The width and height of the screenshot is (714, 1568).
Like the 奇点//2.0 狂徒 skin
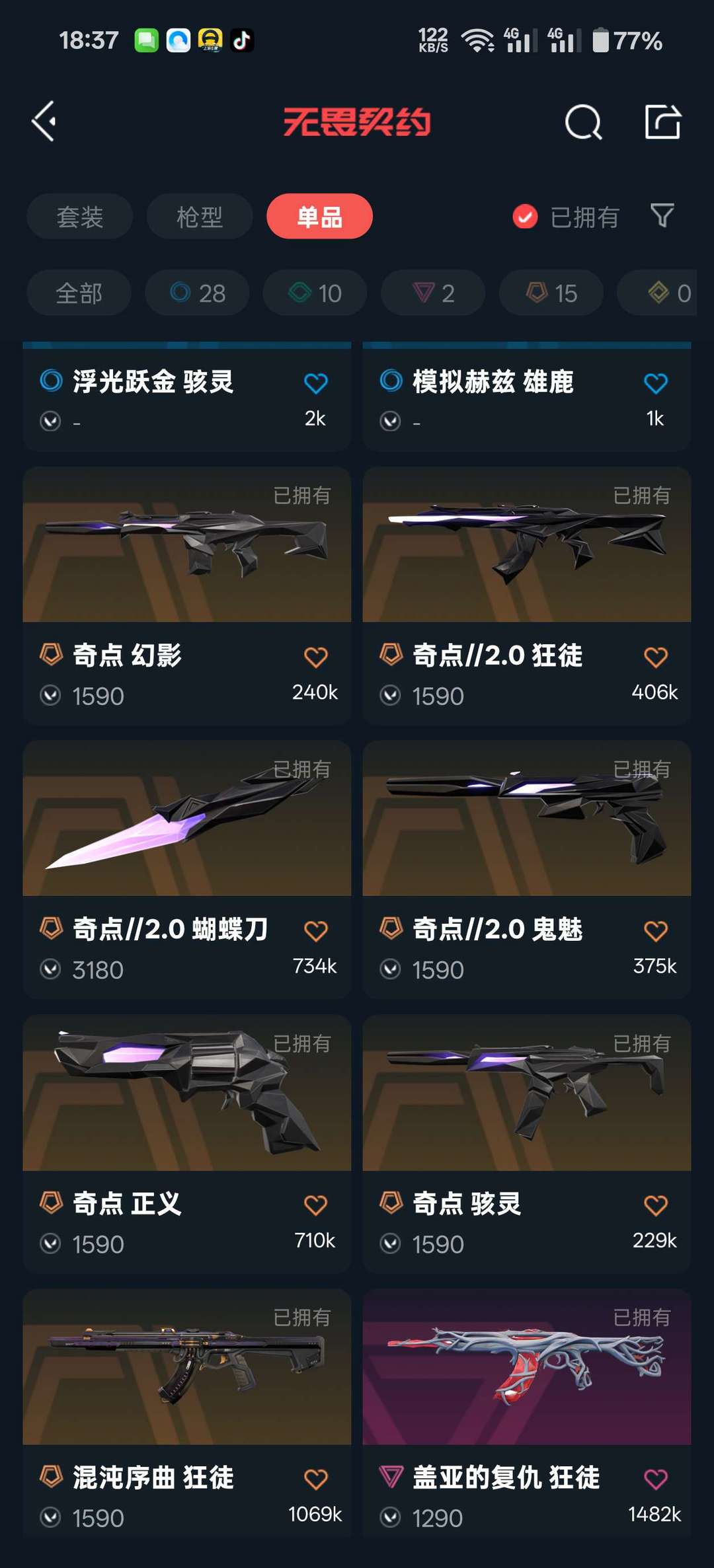(x=655, y=657)
